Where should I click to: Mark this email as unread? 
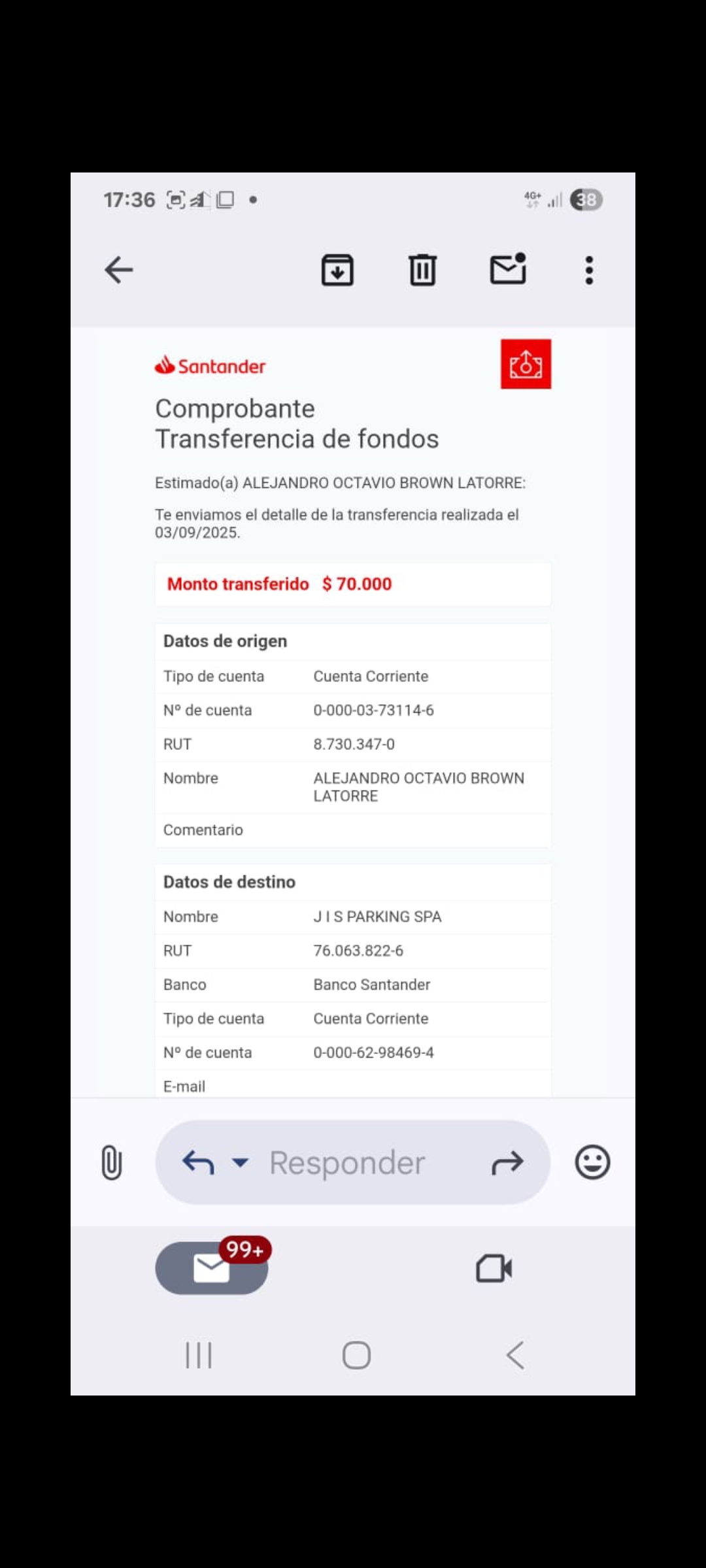pyautogui.click(x=509, y=269)
